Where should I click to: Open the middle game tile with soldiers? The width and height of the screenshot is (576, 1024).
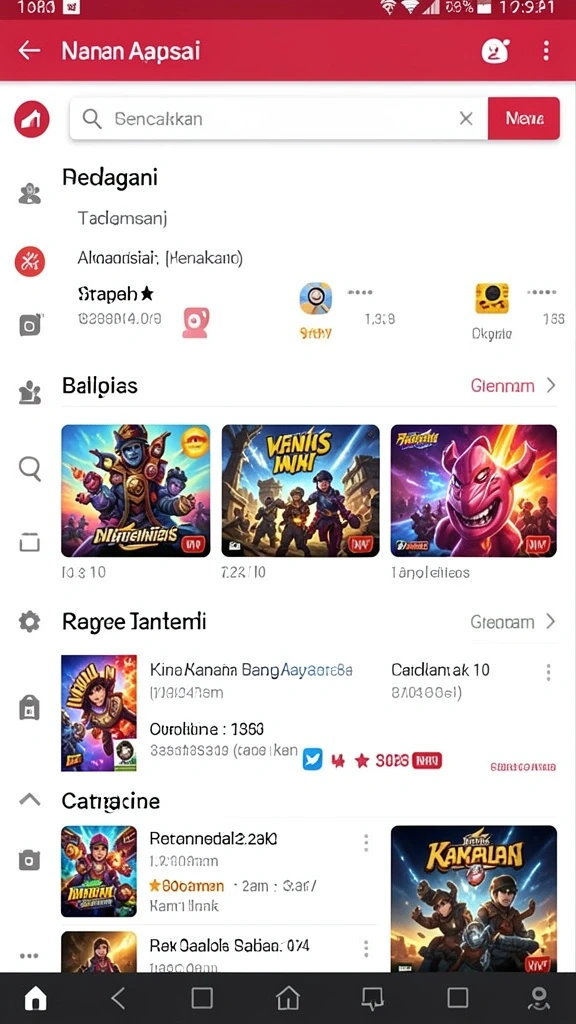pyautogui.click(x=300, y=491)
